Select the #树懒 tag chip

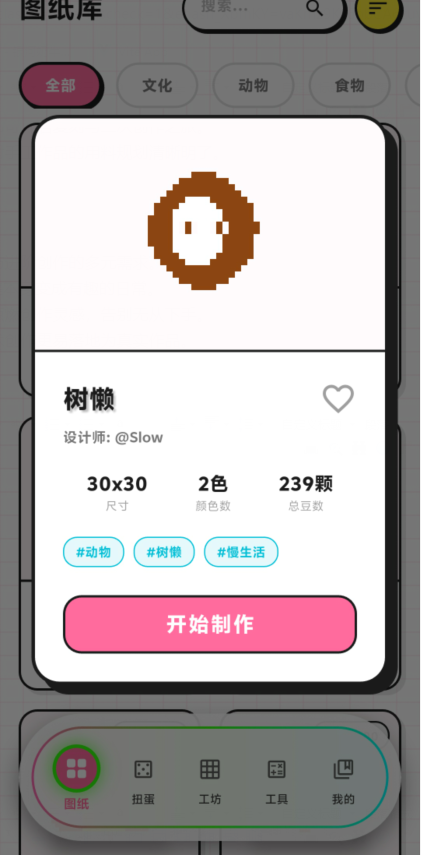tap(164, 552)
